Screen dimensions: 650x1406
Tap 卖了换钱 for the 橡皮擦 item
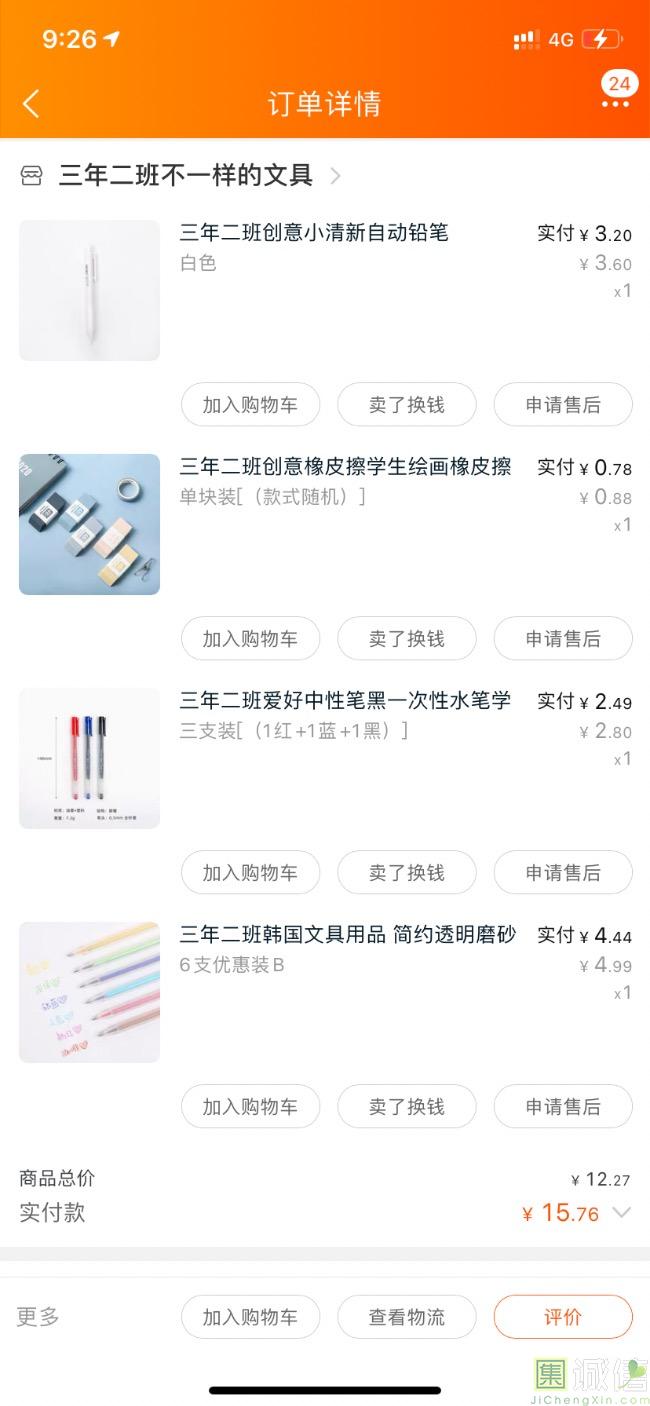coord(406,639)
